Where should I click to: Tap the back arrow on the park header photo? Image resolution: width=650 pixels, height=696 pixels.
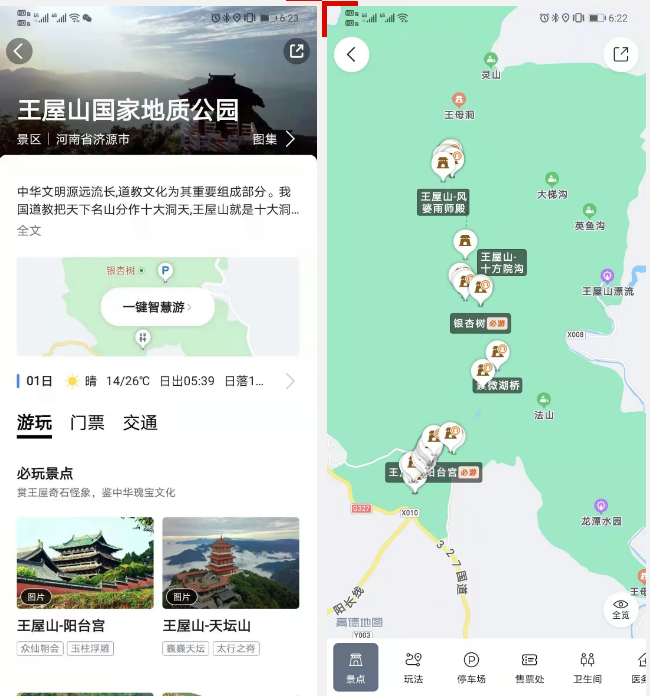point(19,51)
